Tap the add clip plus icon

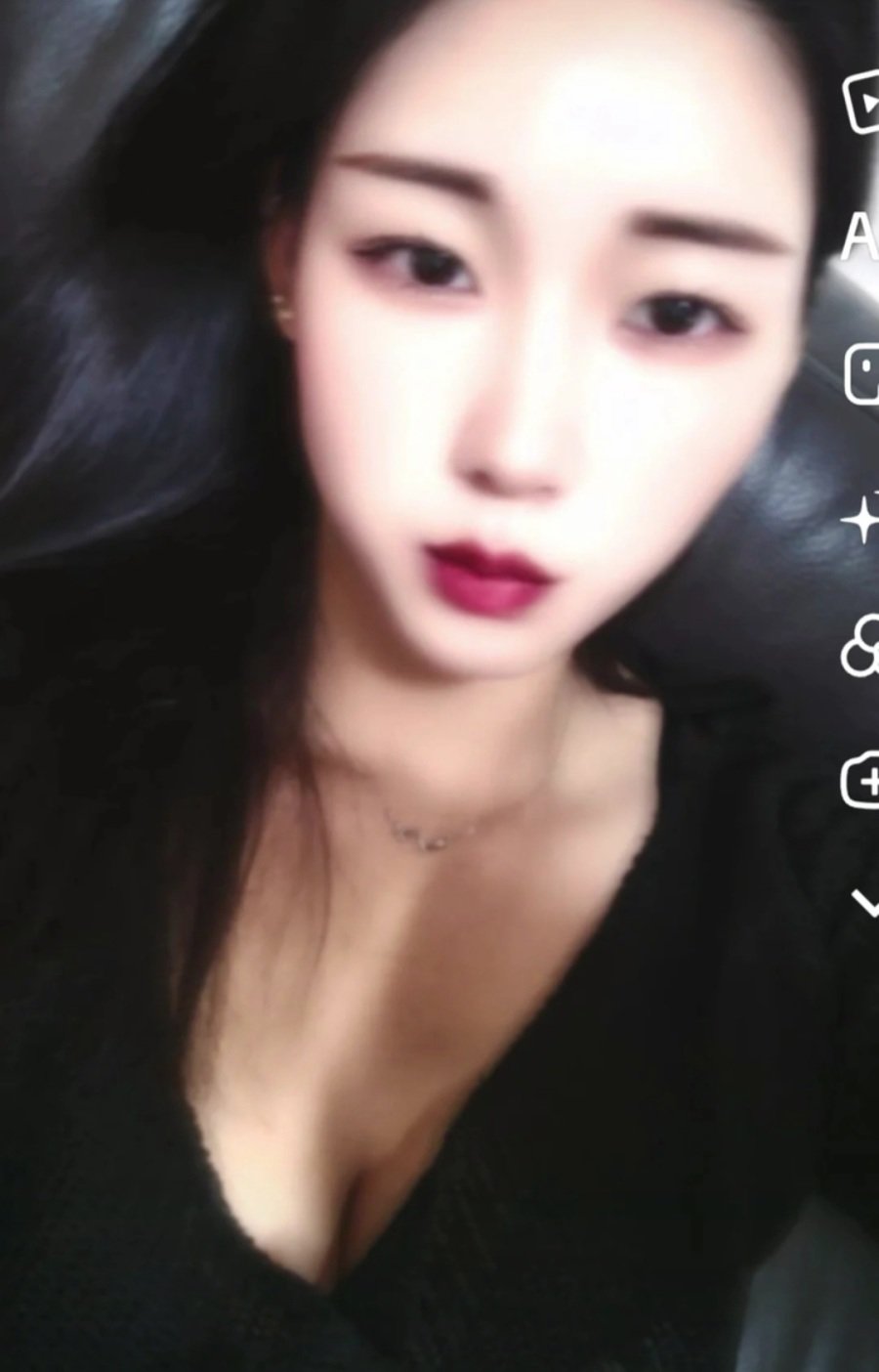point(861,781)
